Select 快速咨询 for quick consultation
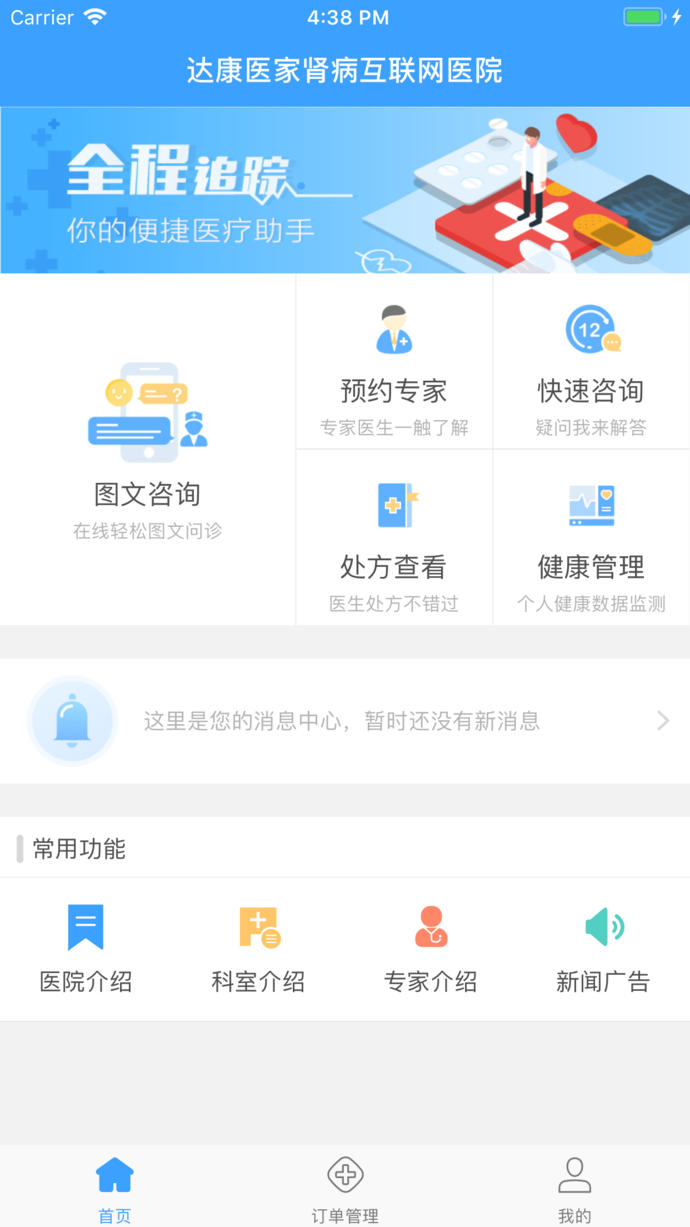This screenshot has height=1227, width=690. coord(591,364)
